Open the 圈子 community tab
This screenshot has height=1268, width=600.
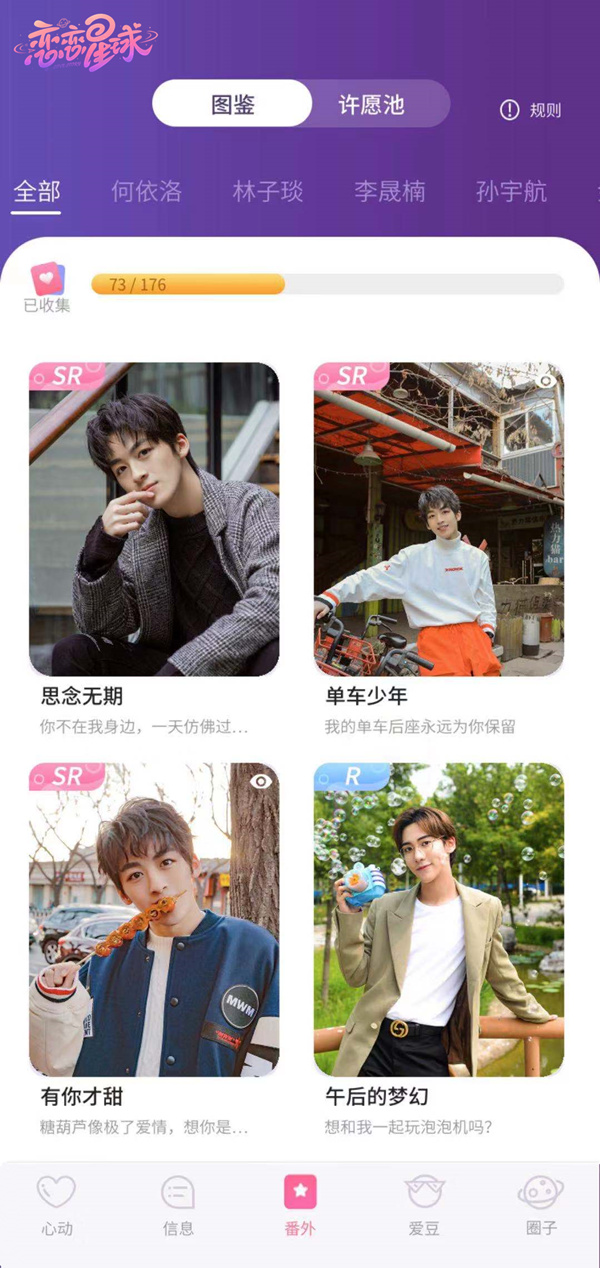coord(541,1206)
